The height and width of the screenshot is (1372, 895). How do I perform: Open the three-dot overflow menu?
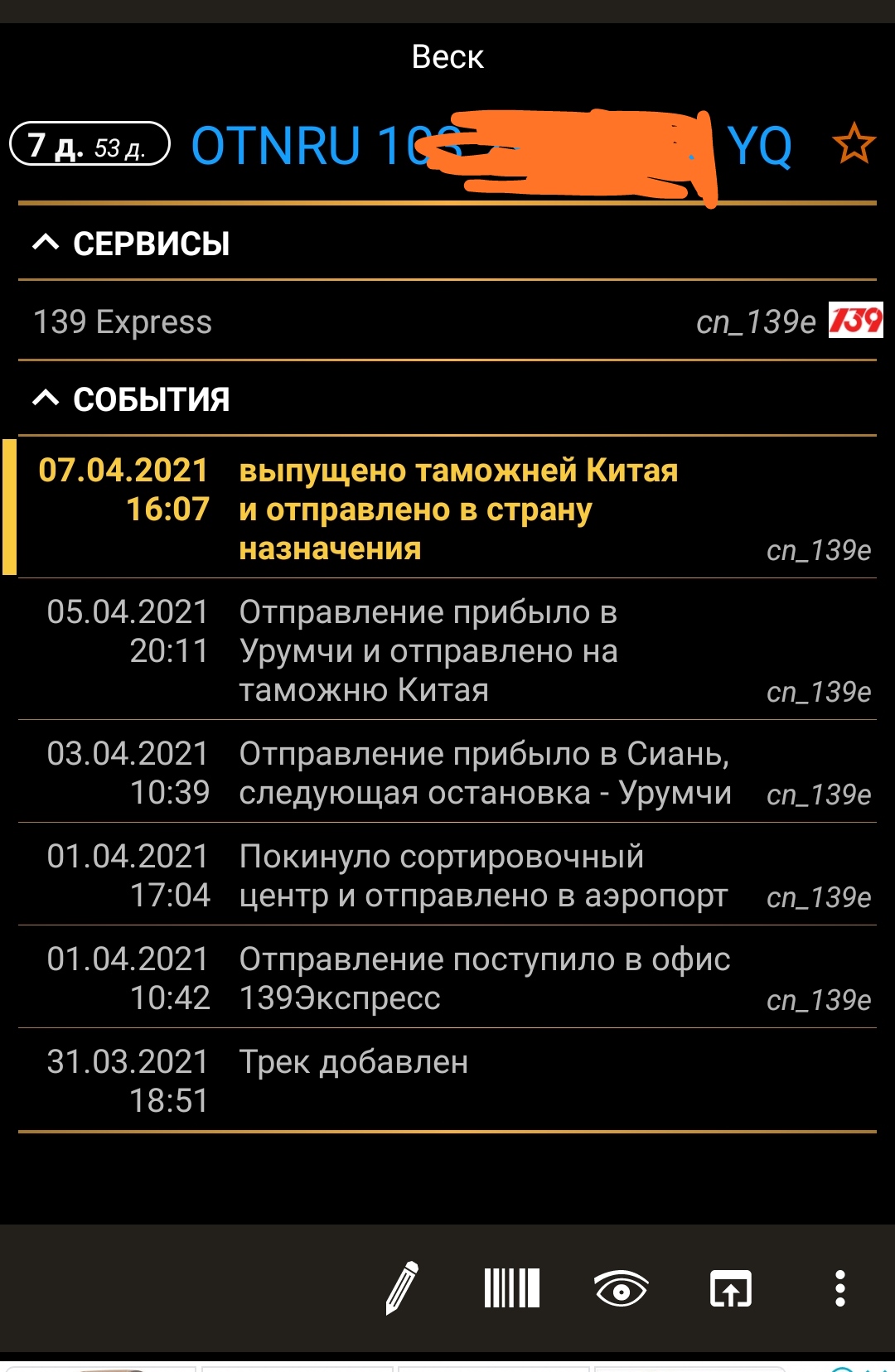click(x=839, y=1289)
